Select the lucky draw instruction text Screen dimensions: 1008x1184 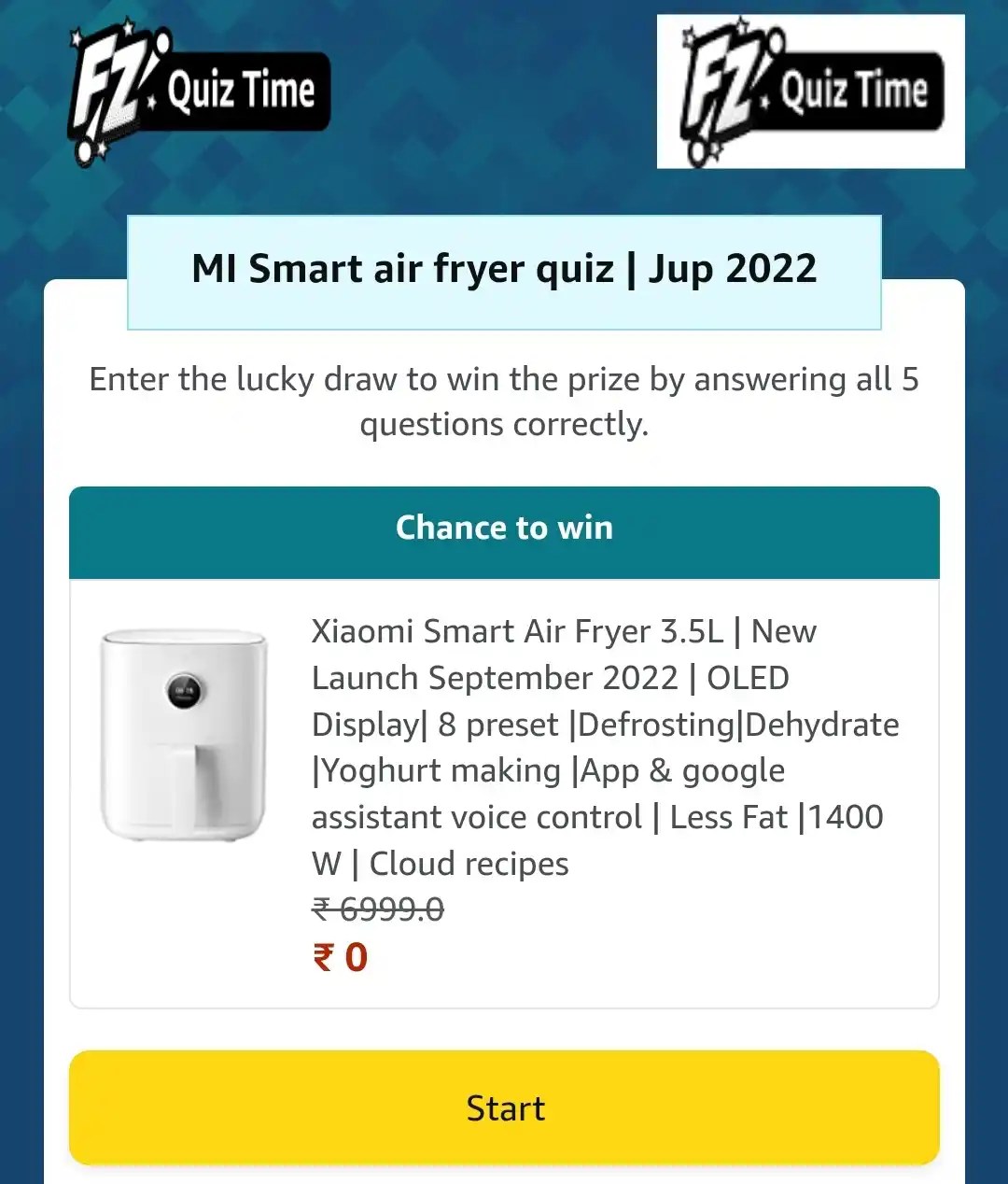tap(504, 402)
